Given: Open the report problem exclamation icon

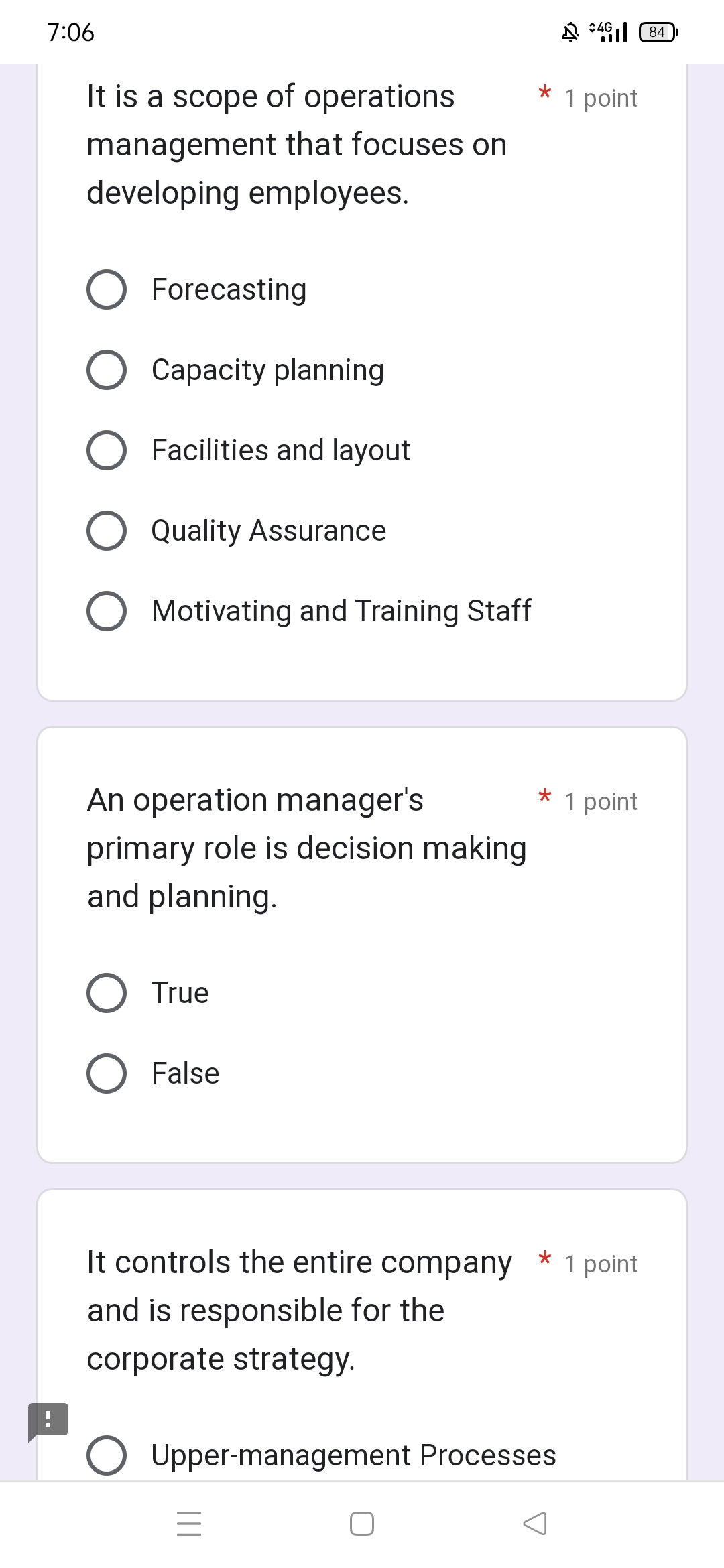Looking at the screenshot, I should (x=49, y=1421).
